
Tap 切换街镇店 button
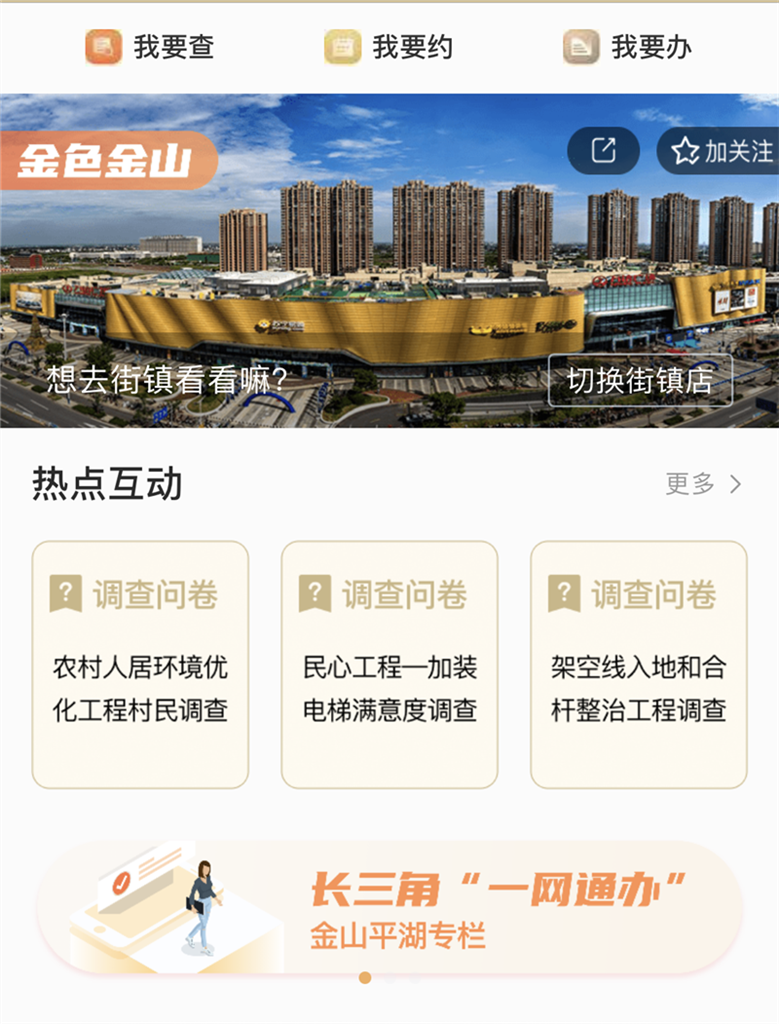pos(640,381)
